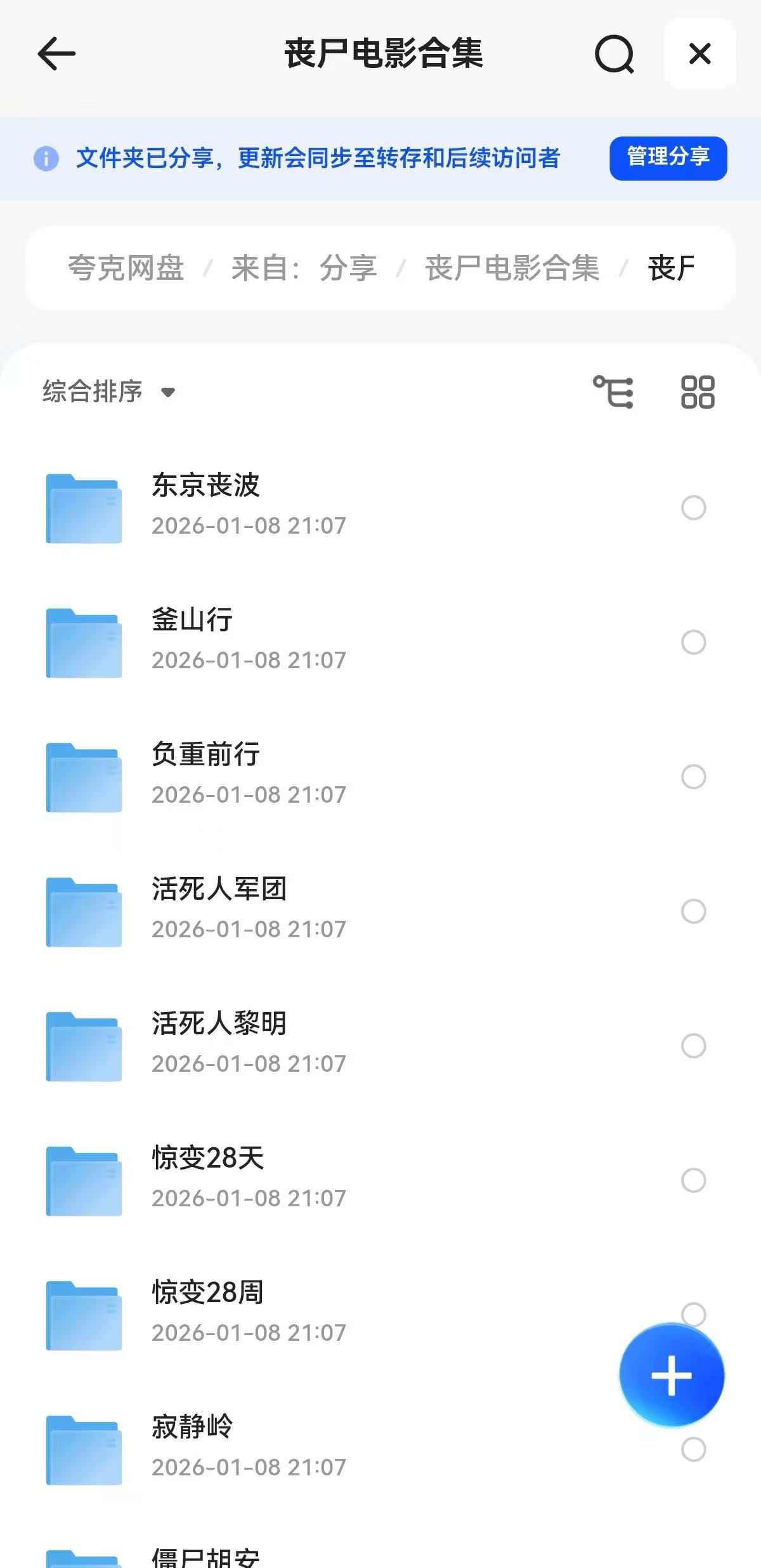
Task: Navigate to 夸克网盘 in the breadcrumb
Action: (x=126, y=268)
